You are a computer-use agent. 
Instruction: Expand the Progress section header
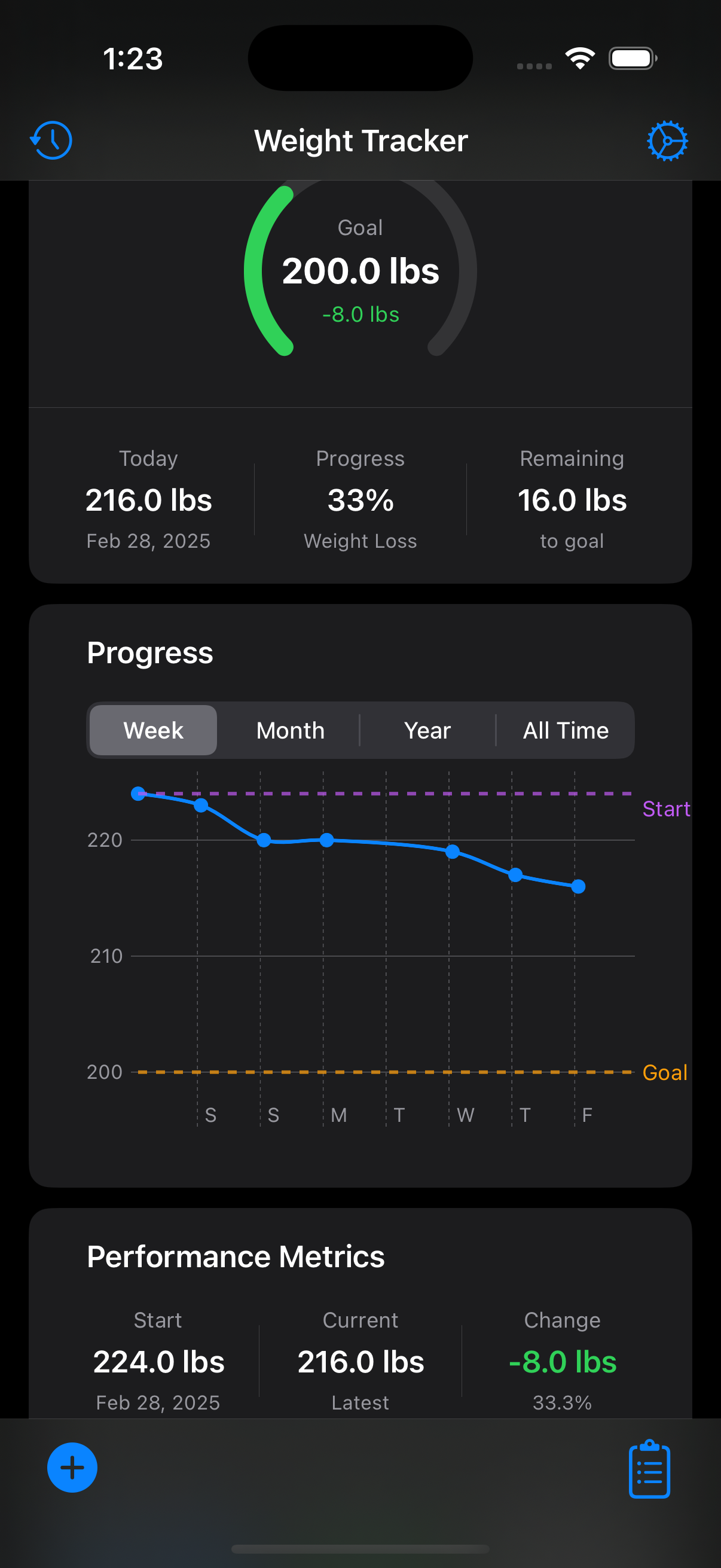[x=149, y=651]
